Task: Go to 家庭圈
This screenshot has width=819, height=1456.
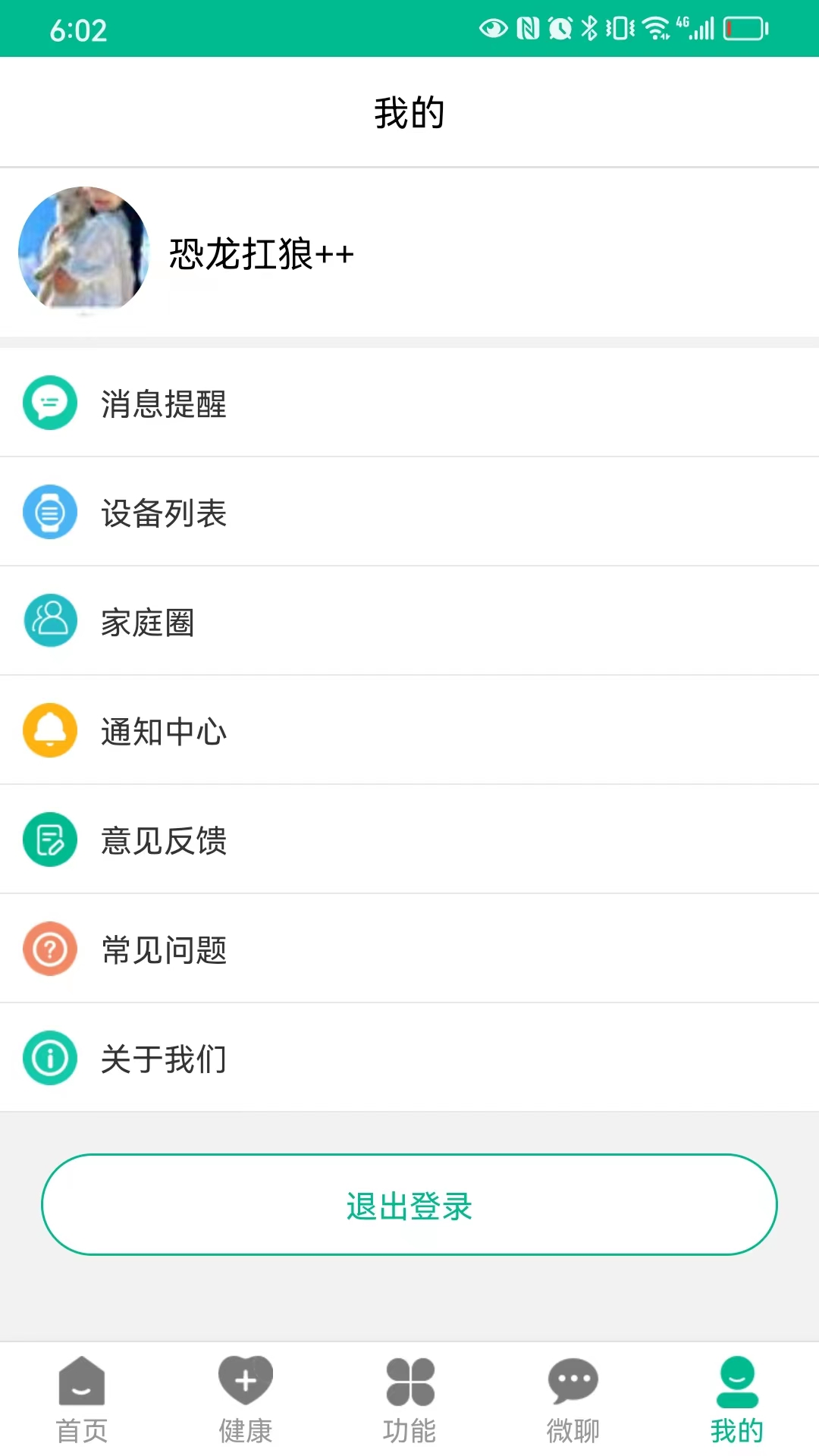Action: click(x=409, y=621)
